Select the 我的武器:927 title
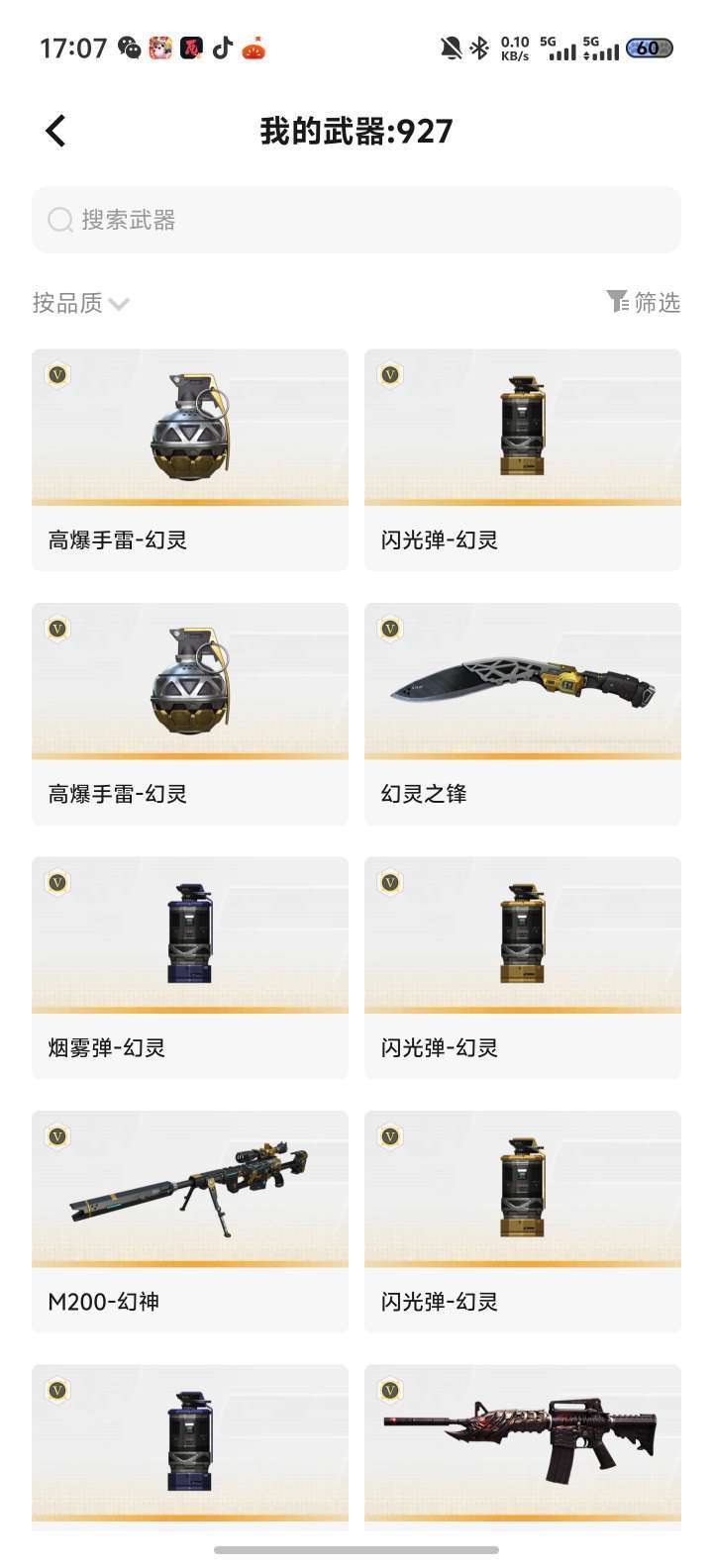 coord(356,130)
